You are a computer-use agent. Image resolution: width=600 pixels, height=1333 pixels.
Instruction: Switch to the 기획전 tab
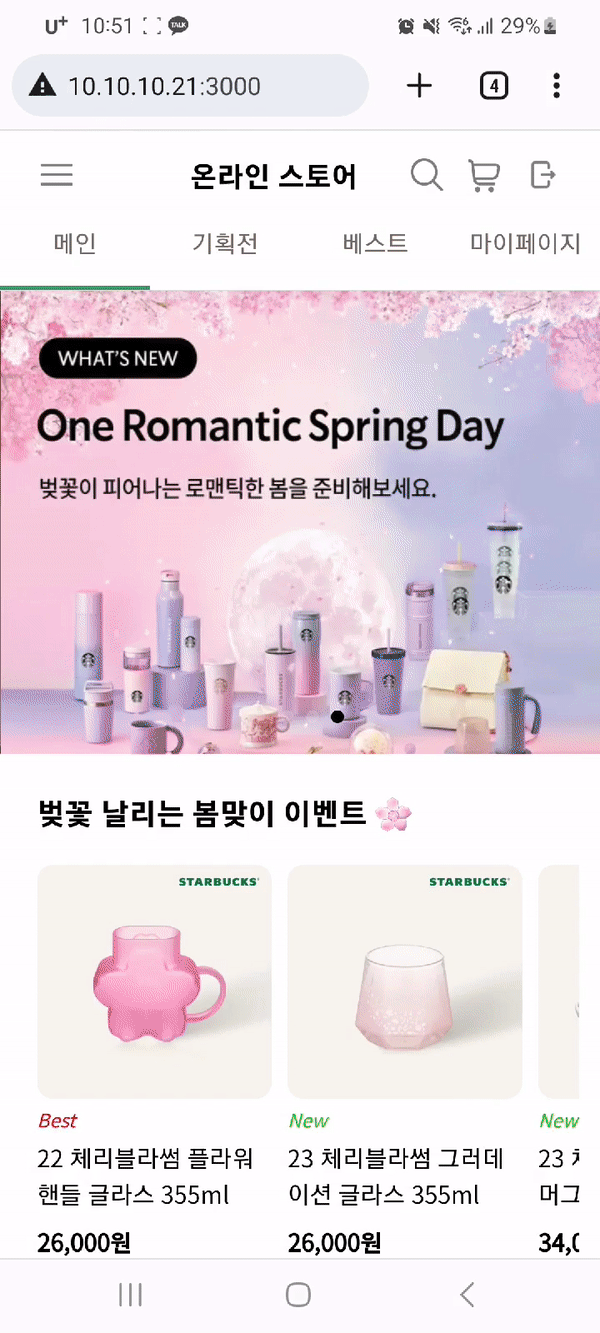225,243
